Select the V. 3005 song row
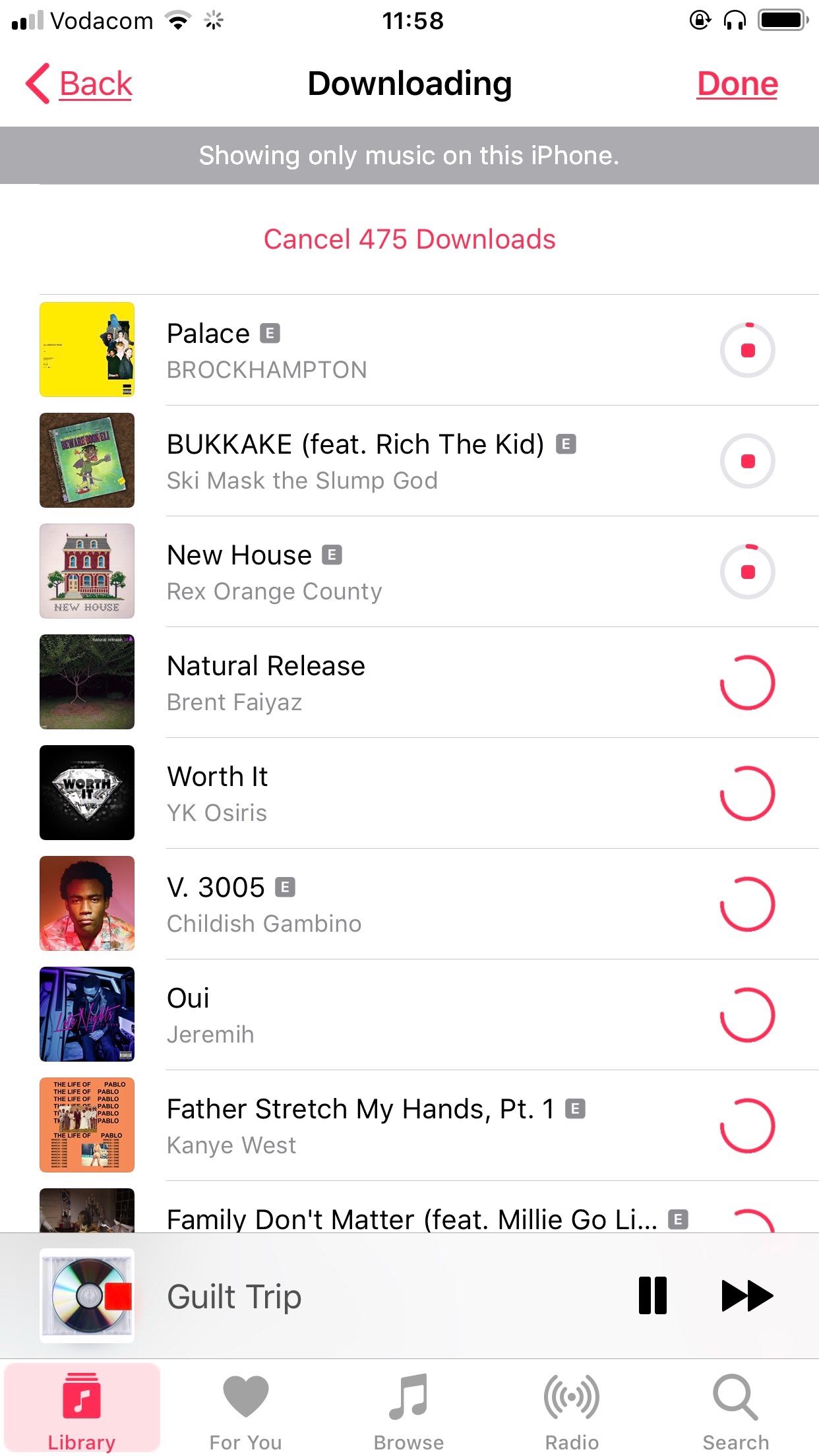The width and height of the screenshot is (819, 1456). click(x=396, y=903)
